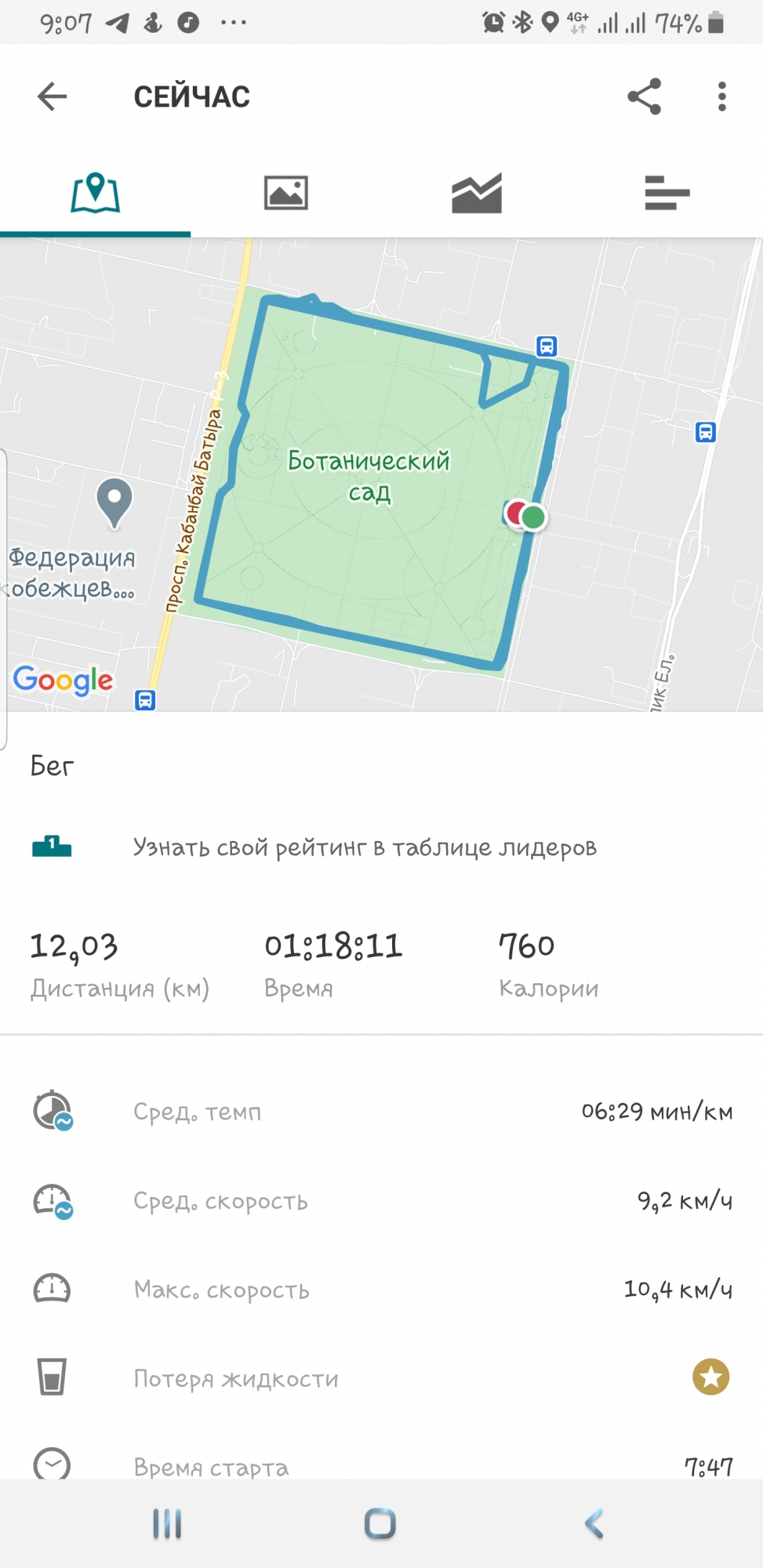
Task: Open recent apps from navigation bar
Action: click(x=167, y=1524)
